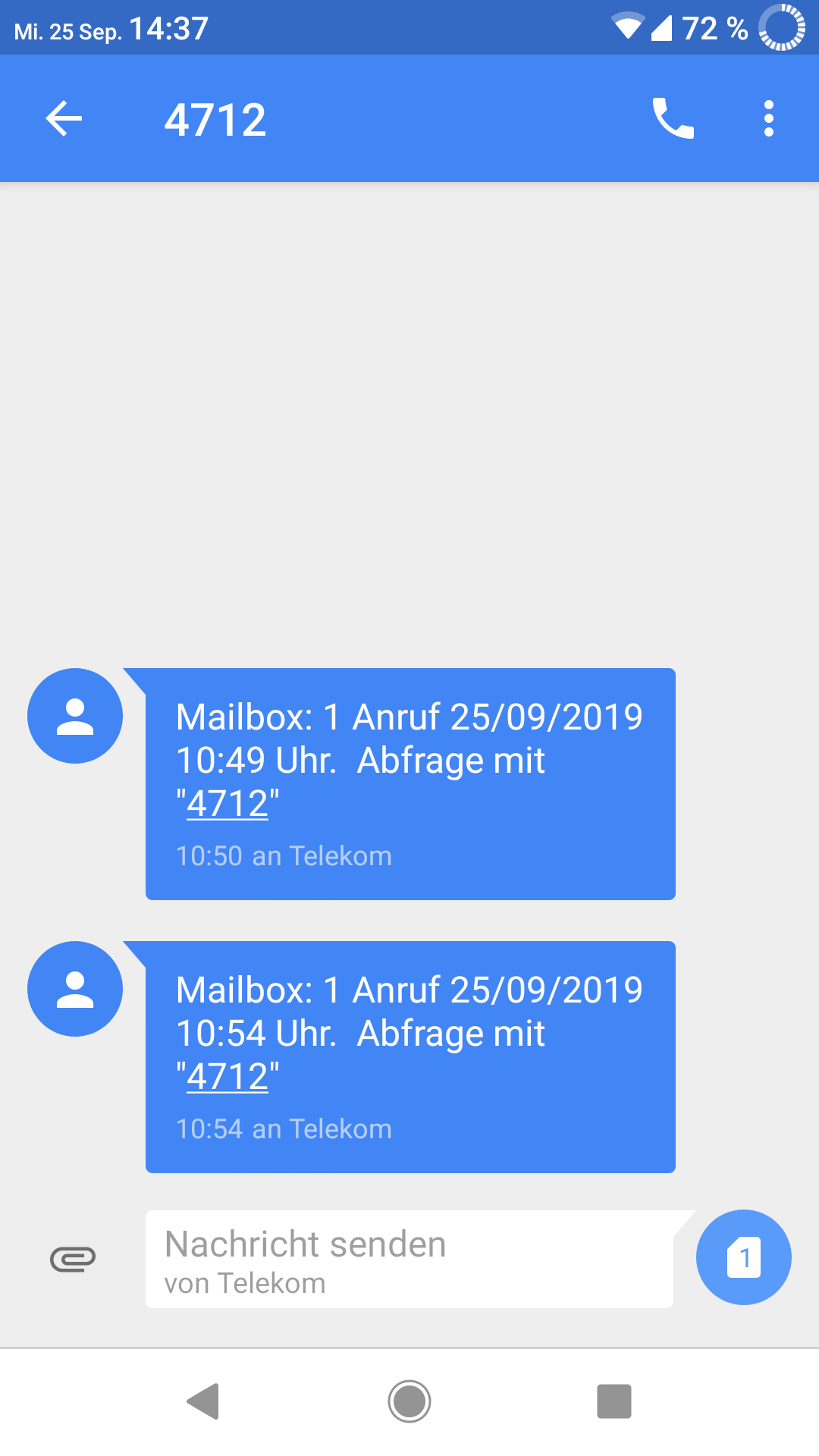819x1456 pixels.
Task: Tap the 4712 link in the 10:49 message
Action: (227, 805)
